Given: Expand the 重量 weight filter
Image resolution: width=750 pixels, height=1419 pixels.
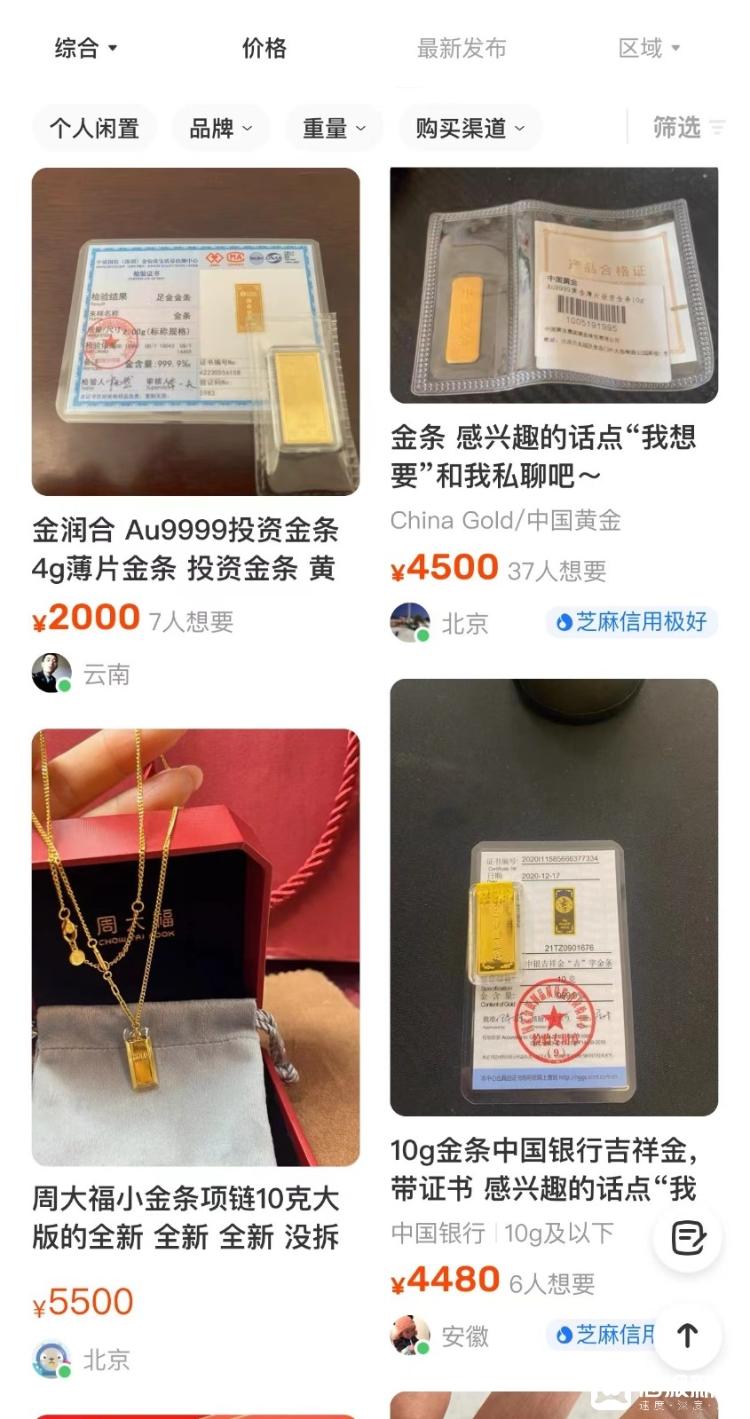Looking at the screenshot, I should pyautogui.click(x=335, y=128).
